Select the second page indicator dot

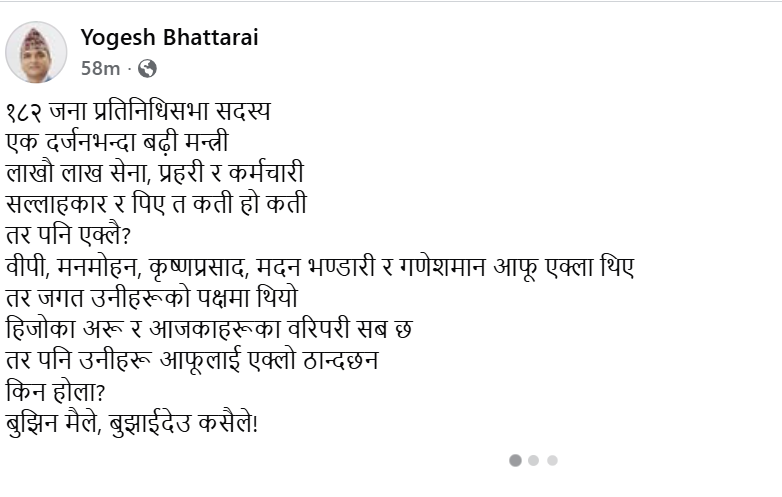(533, 460)
